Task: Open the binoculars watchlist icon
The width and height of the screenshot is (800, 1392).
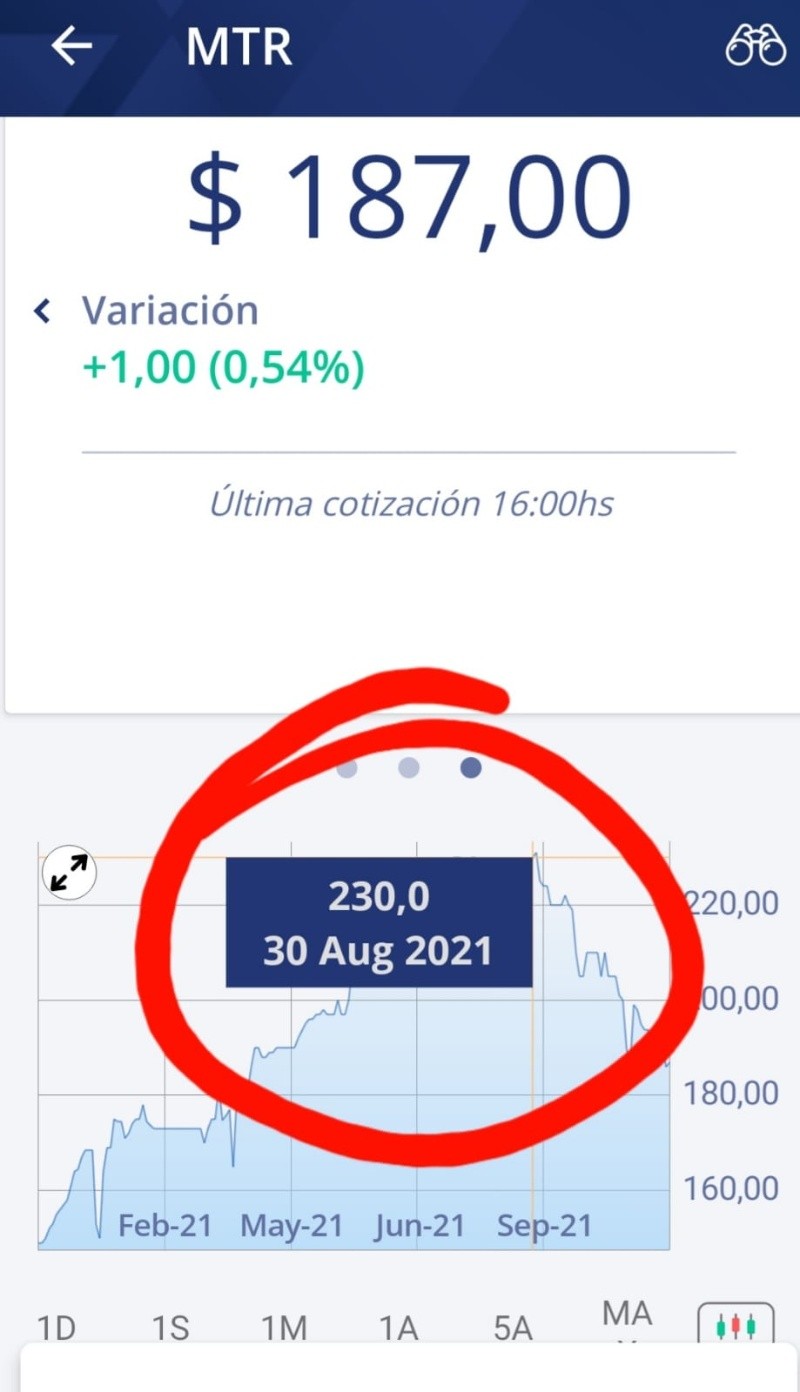Action: coord(755,46)
